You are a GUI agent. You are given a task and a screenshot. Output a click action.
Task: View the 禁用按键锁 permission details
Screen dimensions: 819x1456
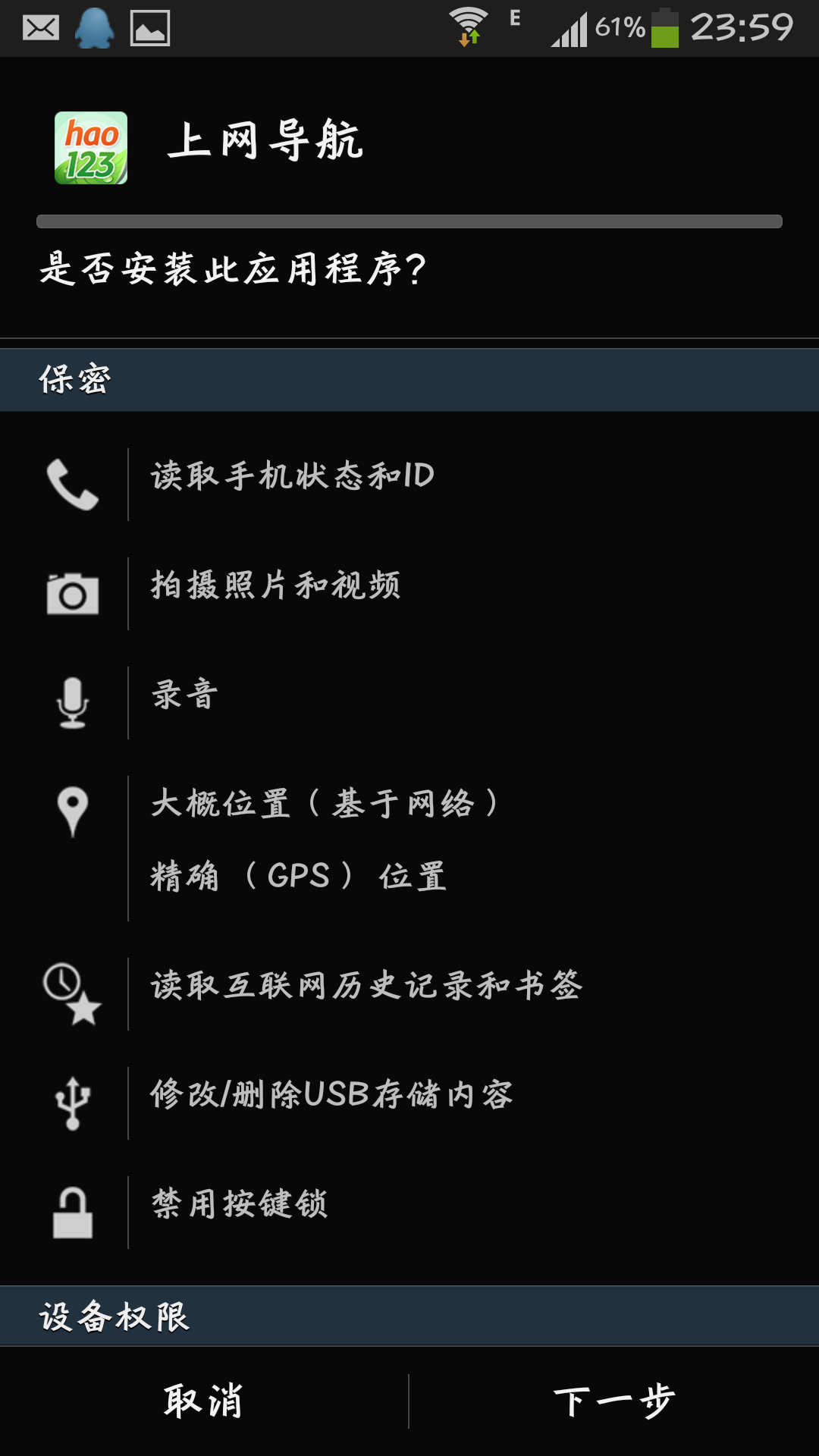(240, 1204)
